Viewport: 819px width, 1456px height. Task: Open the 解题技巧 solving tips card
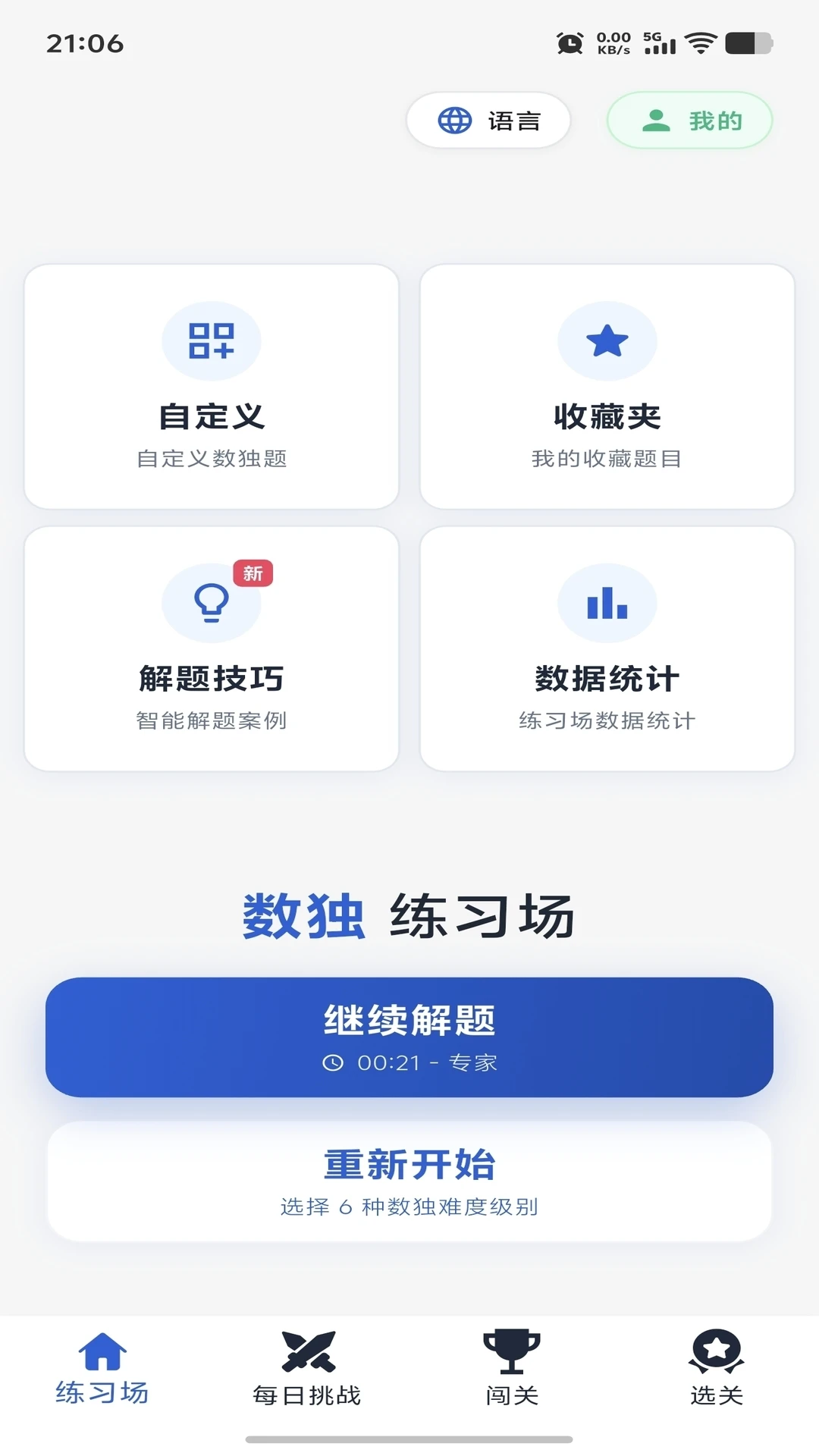212,649
